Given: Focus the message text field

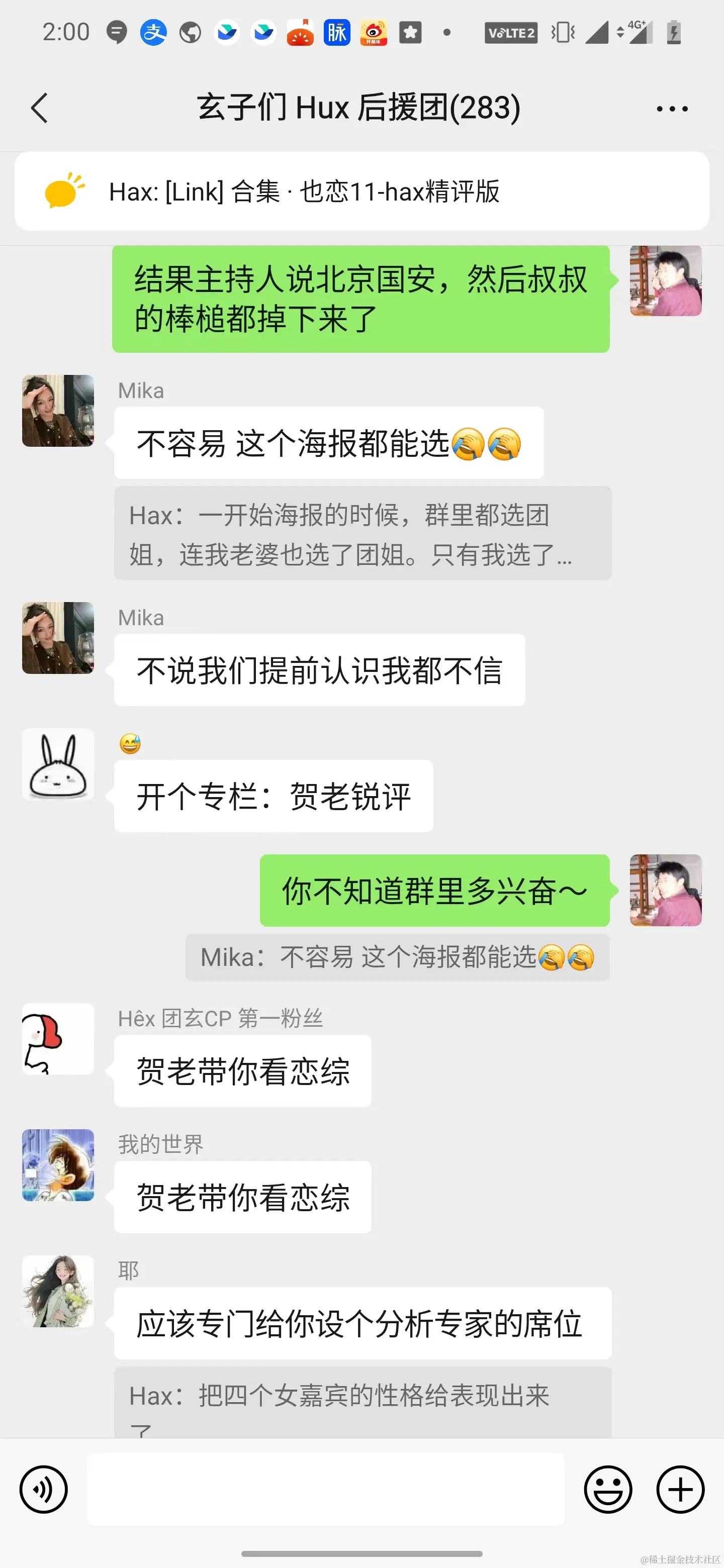Looking at the screenshot, I should point(325,1489).
